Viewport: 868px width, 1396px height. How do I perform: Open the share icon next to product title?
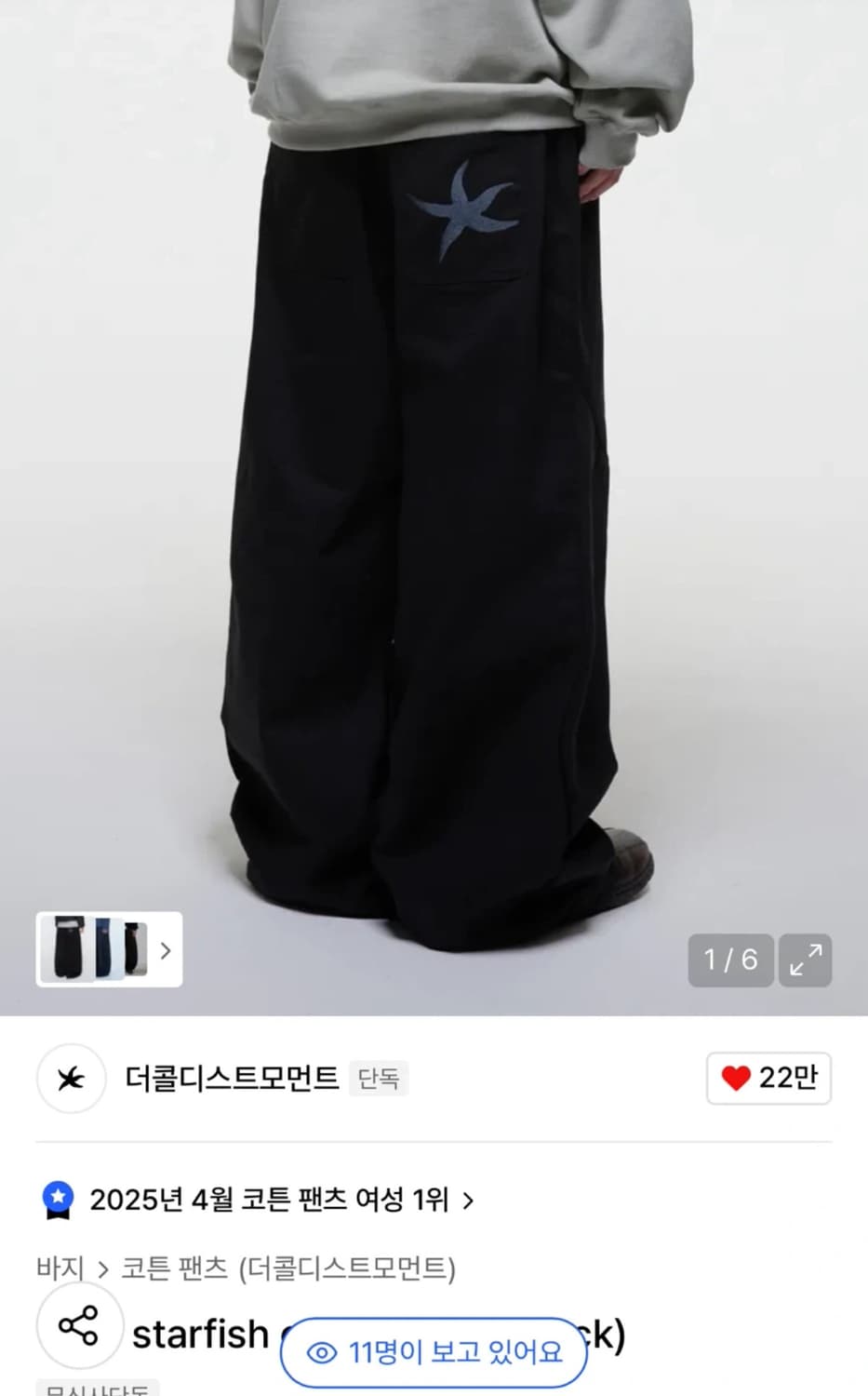[79, 1325]
